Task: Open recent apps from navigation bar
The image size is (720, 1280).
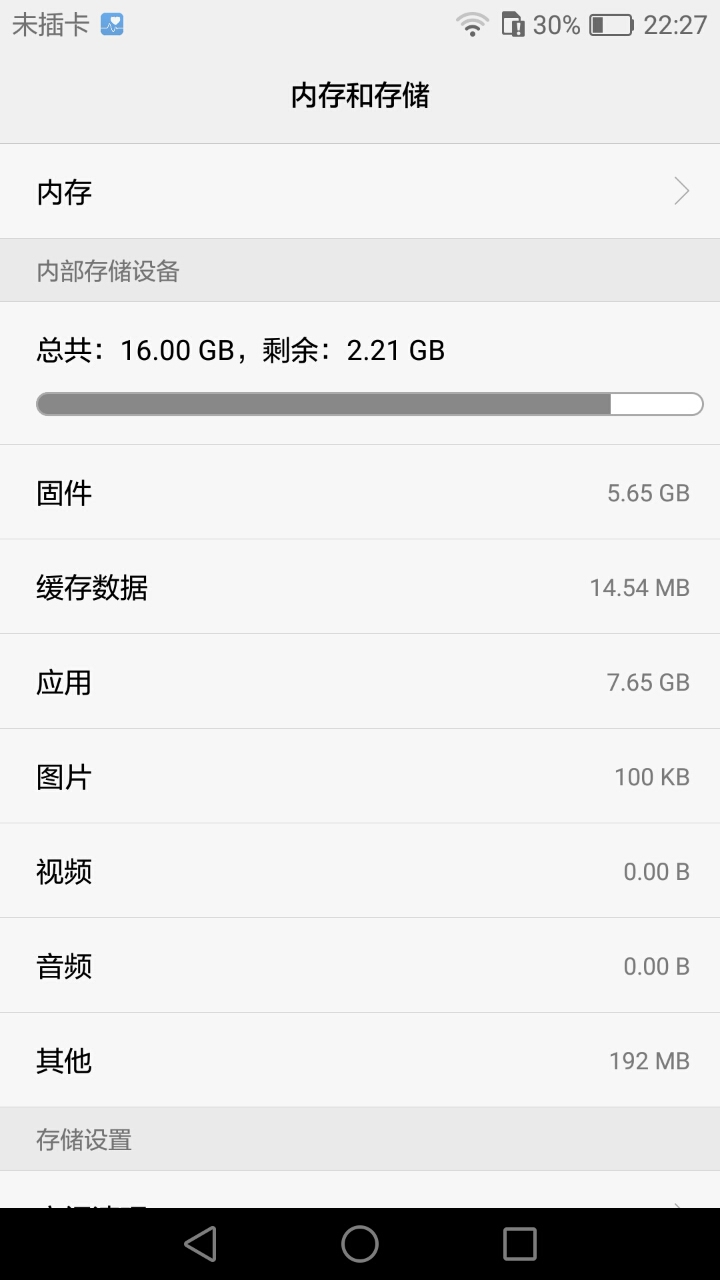Action: [x=519, y=1244]
